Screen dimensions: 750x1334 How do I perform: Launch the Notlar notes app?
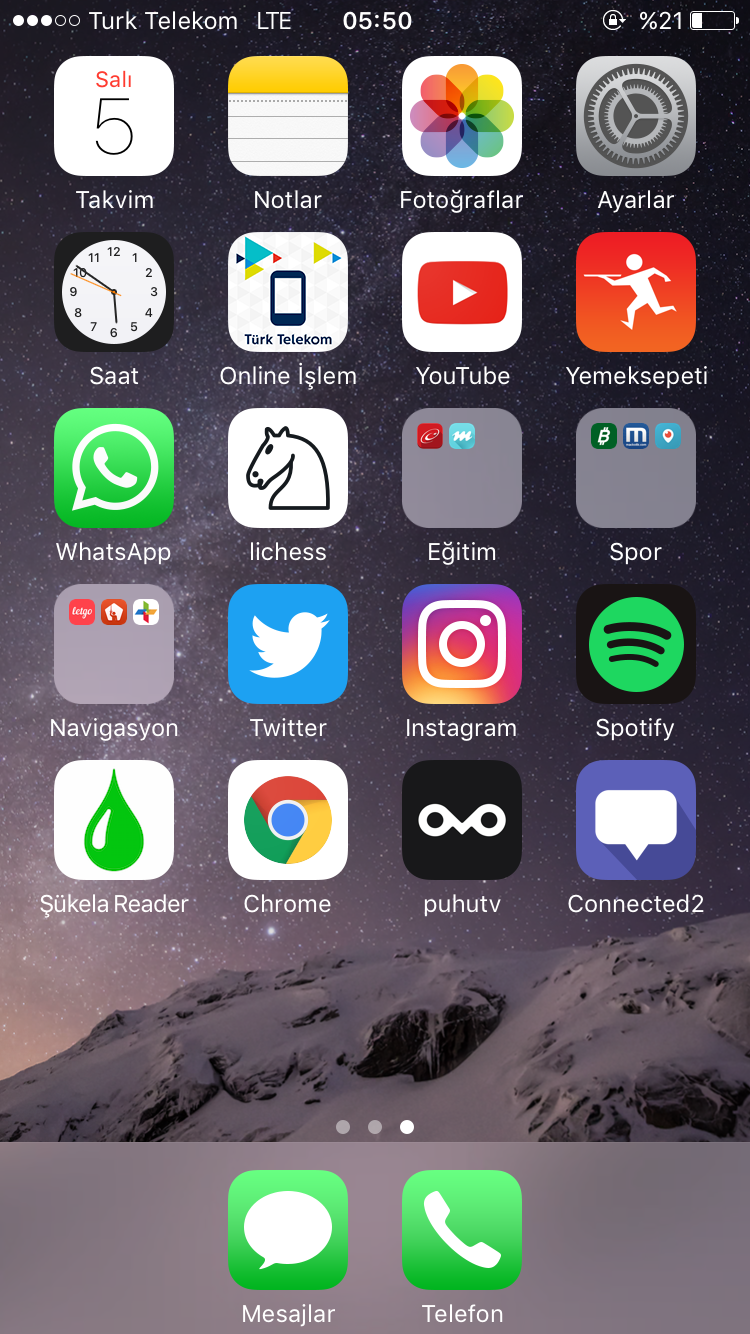(x=288, y=116)
